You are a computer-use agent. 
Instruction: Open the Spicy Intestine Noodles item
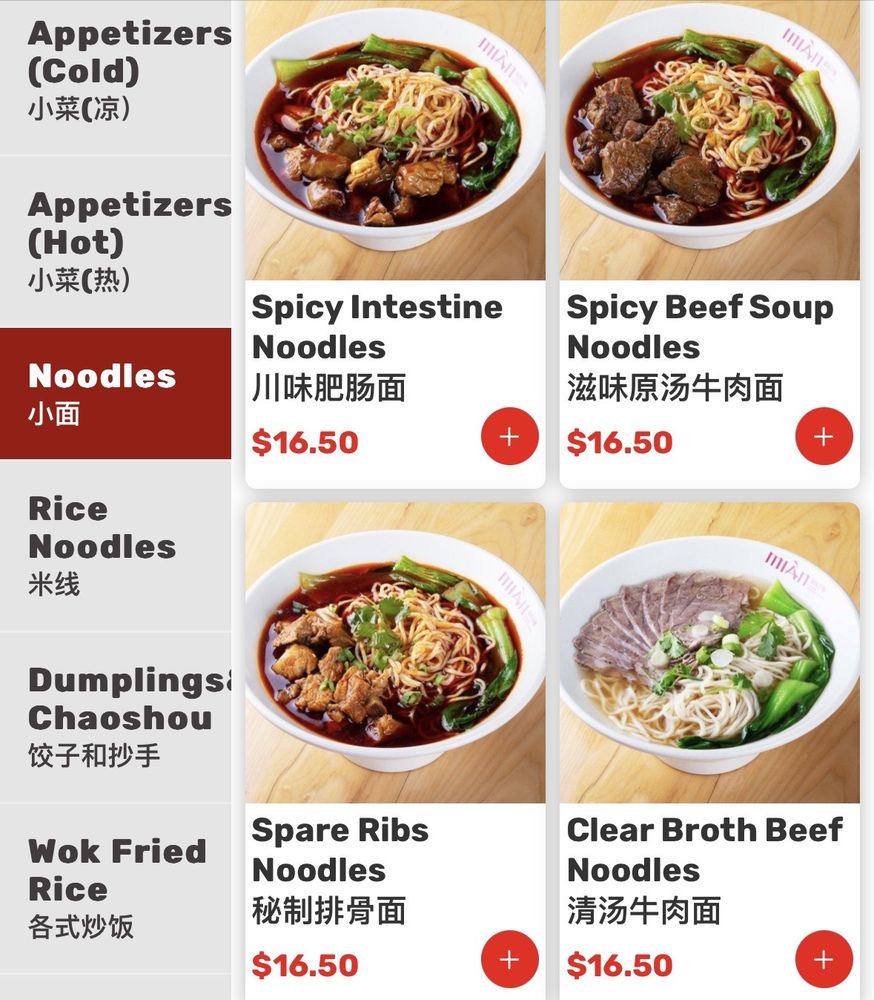pyautogui.click(x=395, y=150)
